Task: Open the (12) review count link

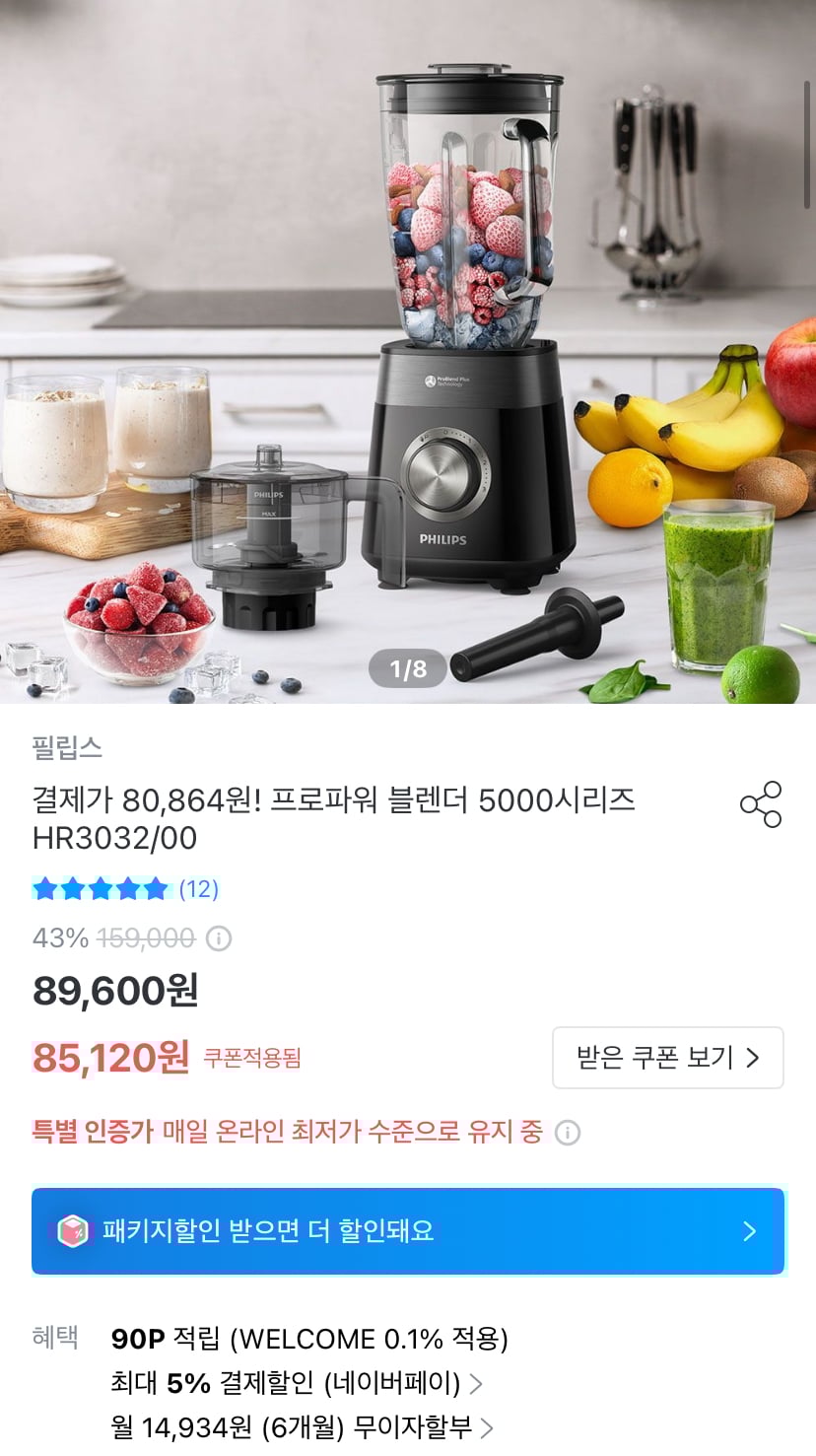Action: point(200,888)
